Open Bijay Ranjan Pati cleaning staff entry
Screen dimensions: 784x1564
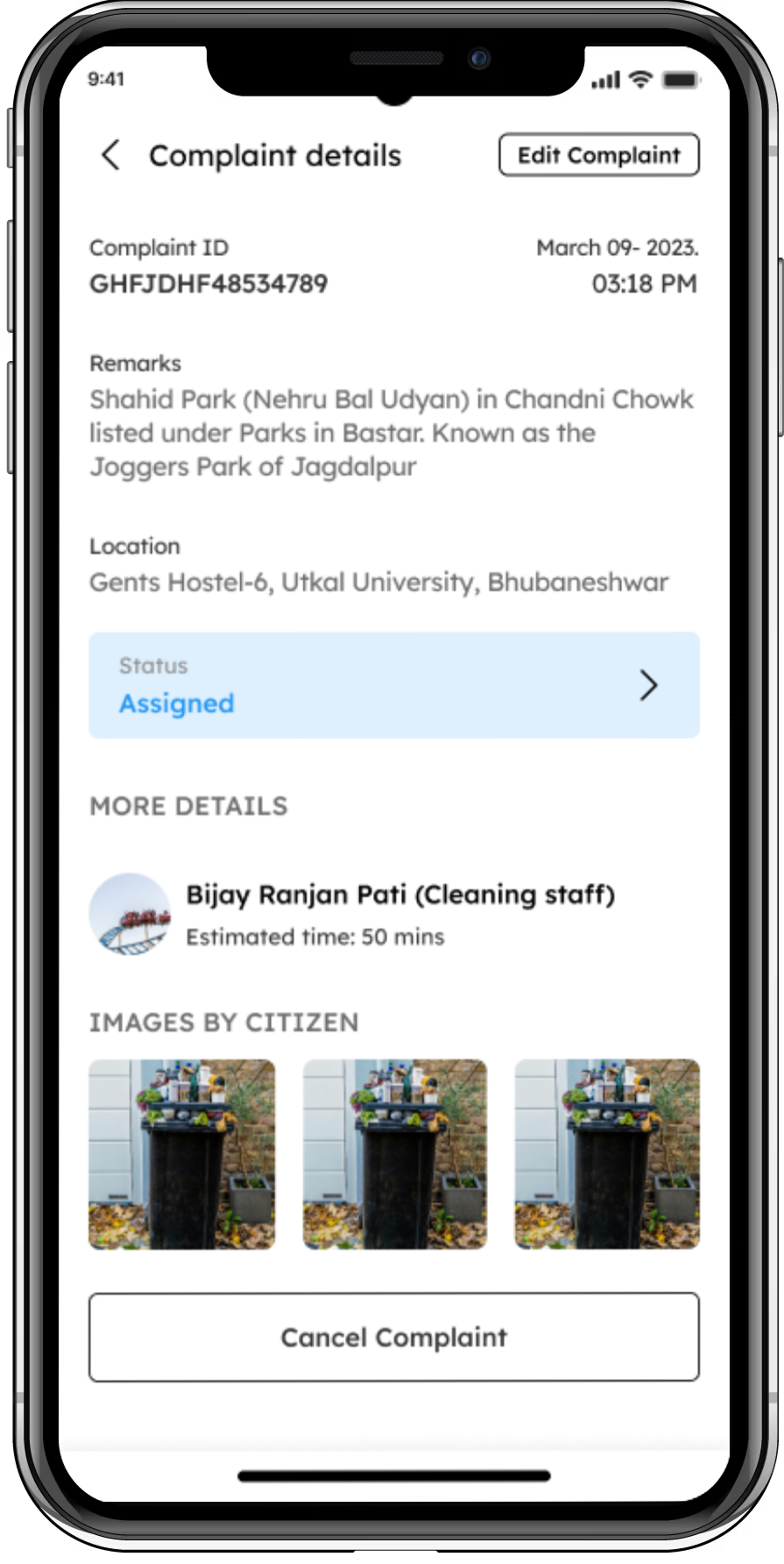pos(399,914)
